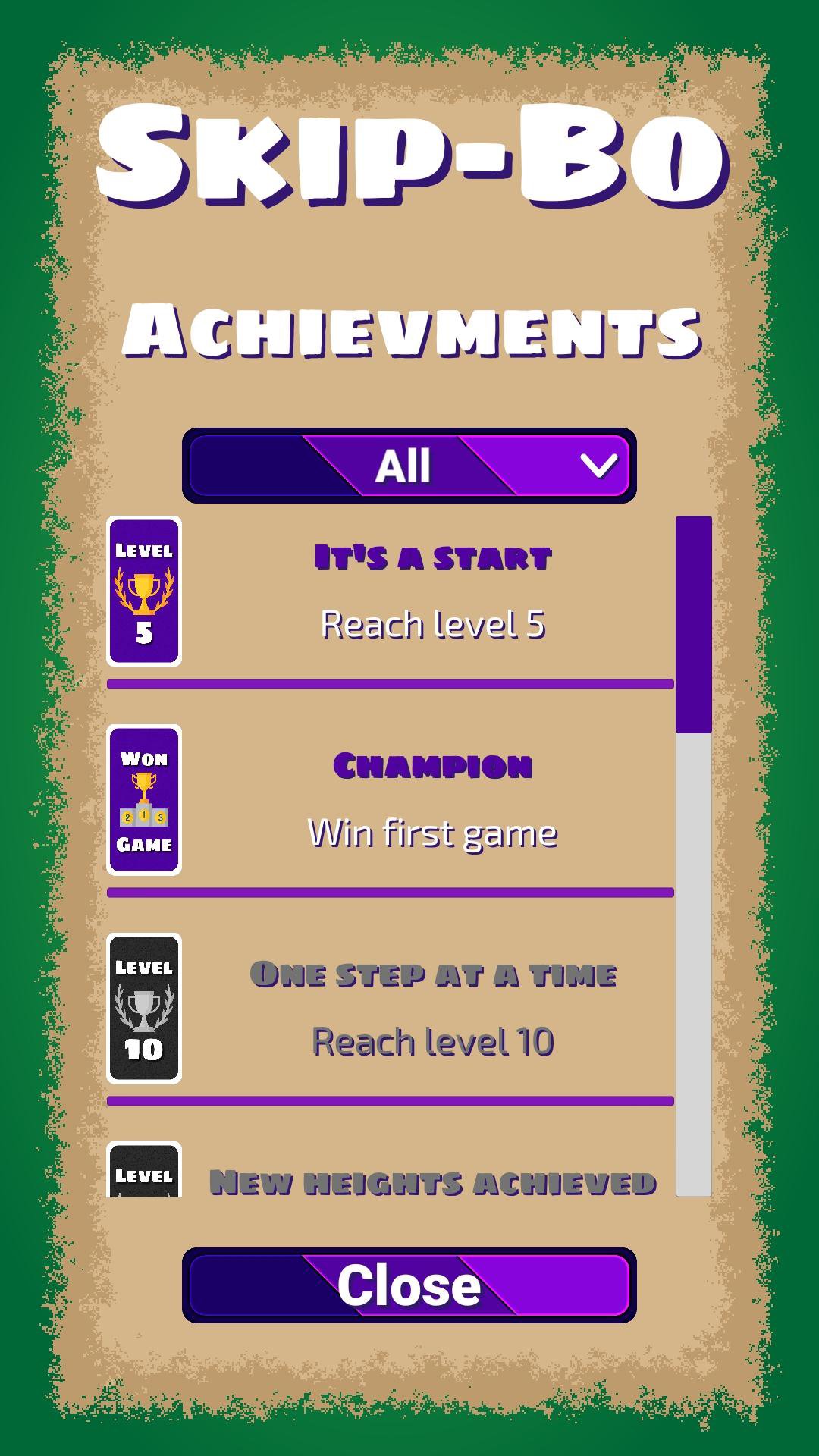This screenshot has width=819, height=1456.
Task: Open the All filter dropdown
Action: [x=409, y=465]
